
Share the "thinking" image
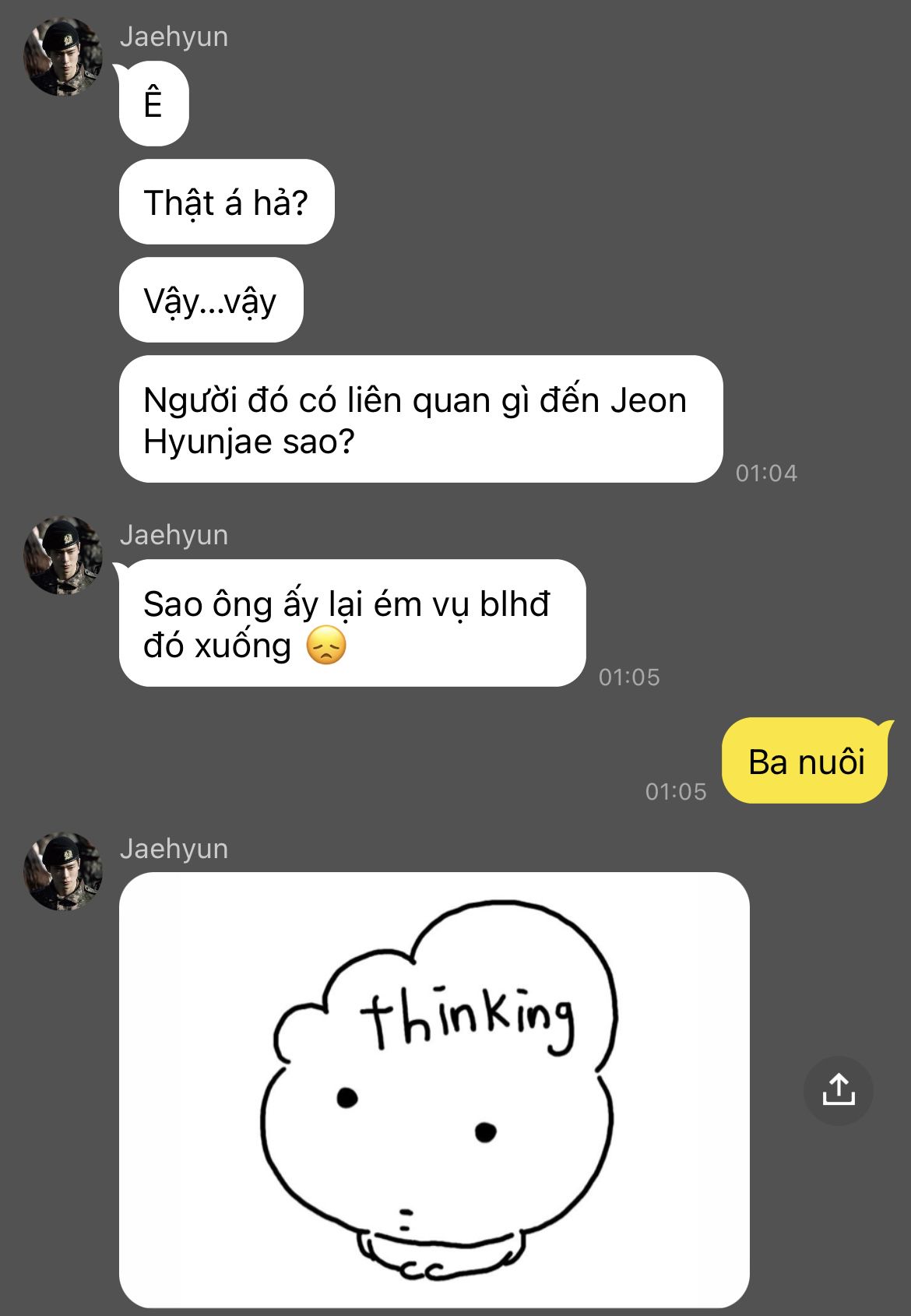pos(838,1089)
